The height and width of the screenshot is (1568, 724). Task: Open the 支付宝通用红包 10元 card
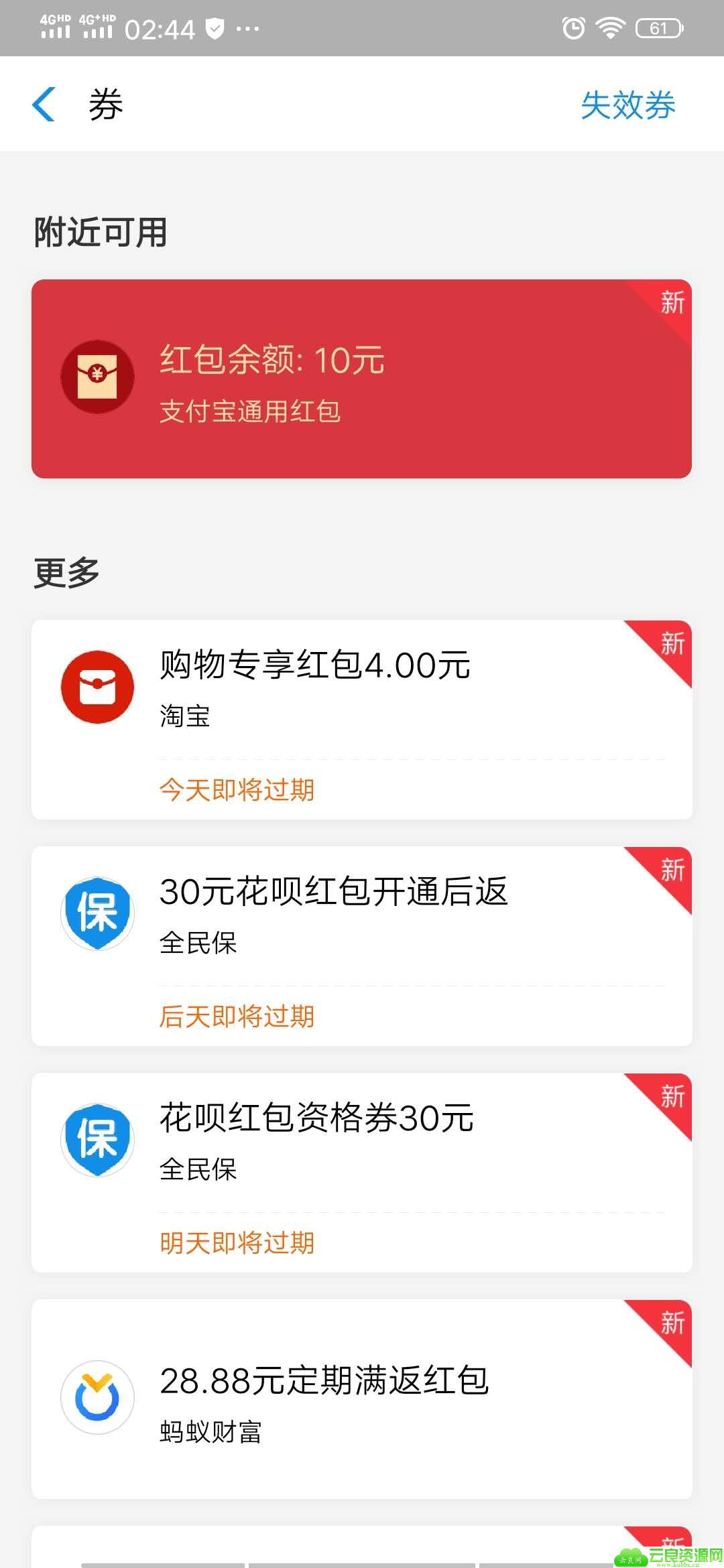click(x=361, y=379)
